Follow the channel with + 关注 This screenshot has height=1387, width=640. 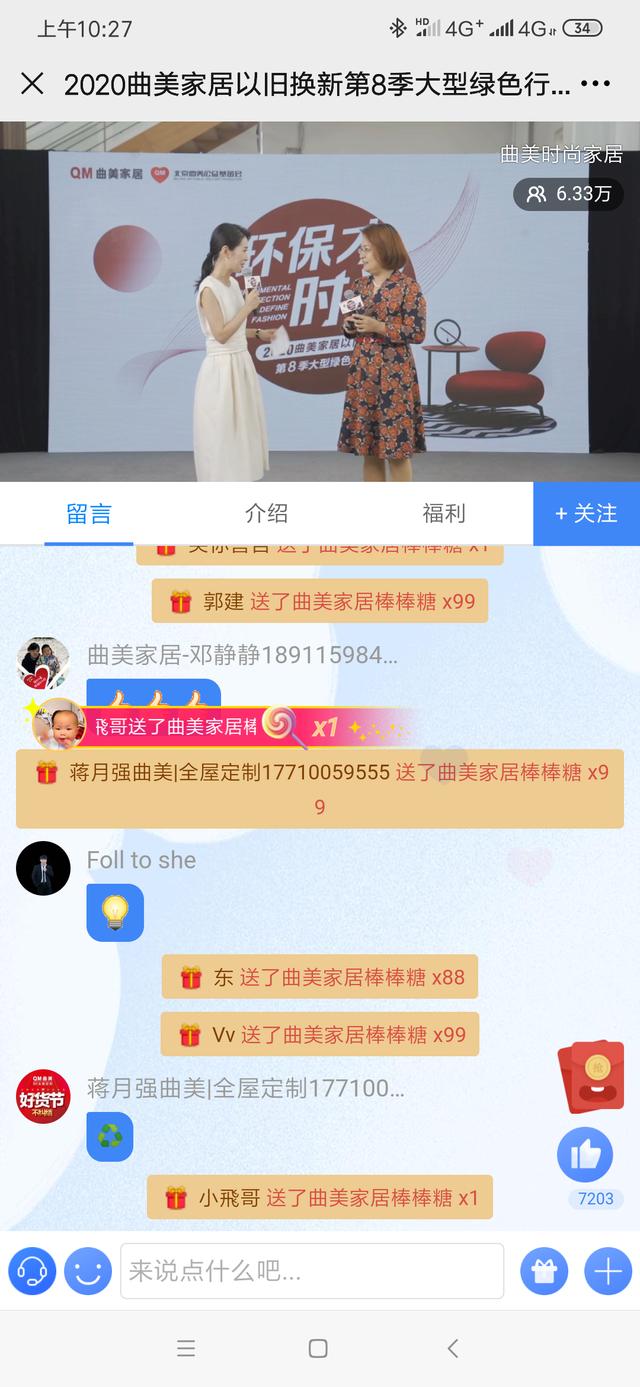[586, 513]
